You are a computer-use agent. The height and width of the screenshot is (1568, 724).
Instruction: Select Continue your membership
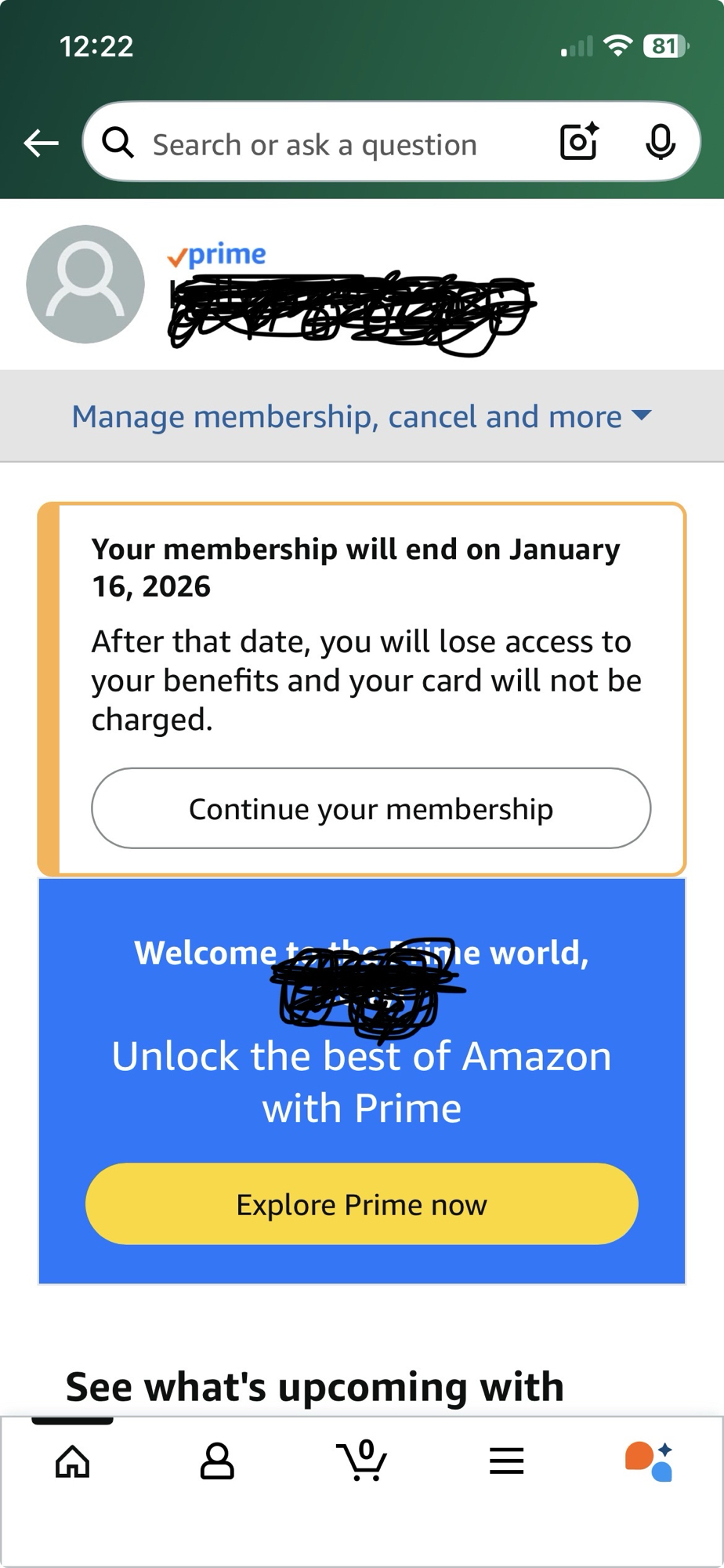coord(371,808)
